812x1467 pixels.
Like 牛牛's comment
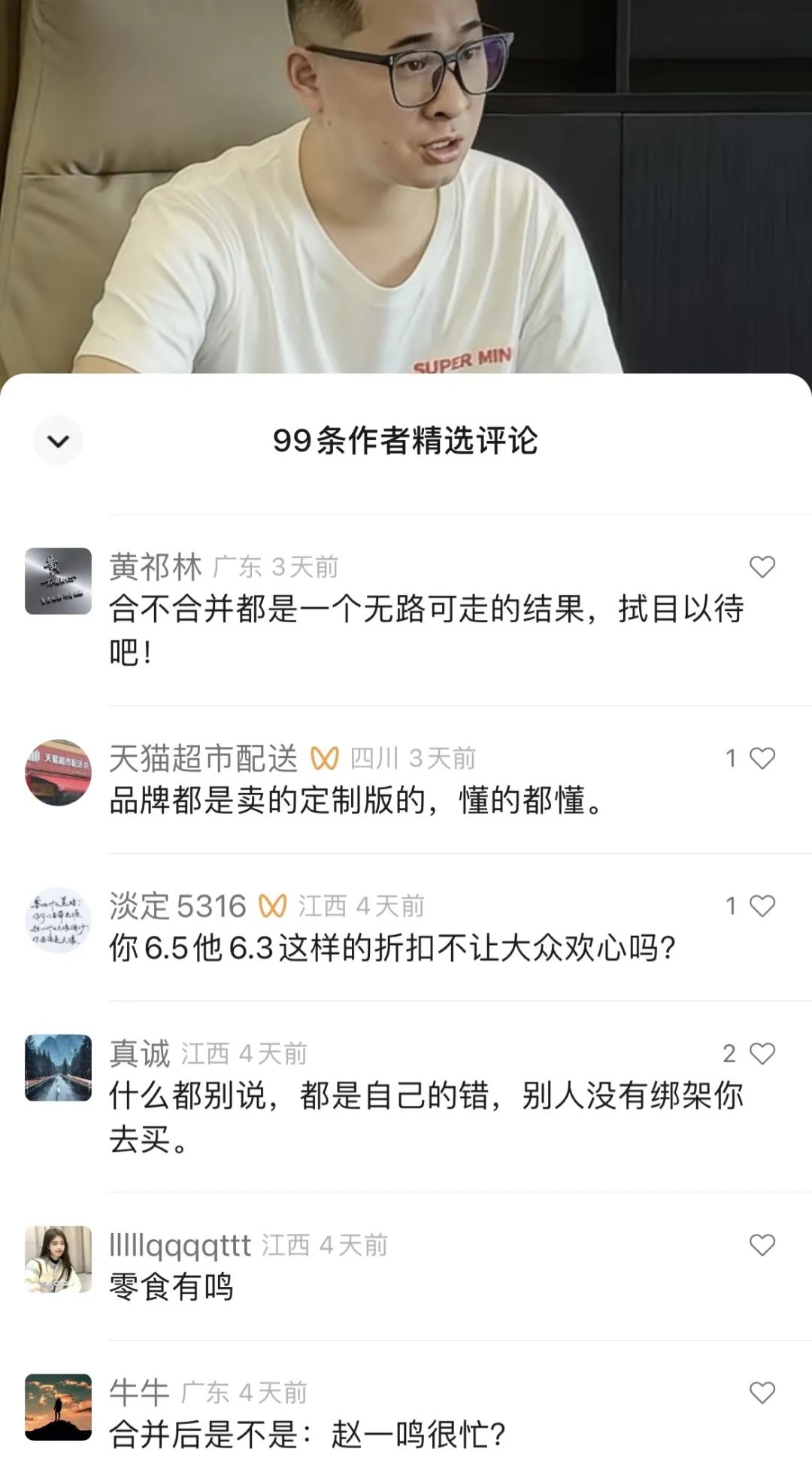pyautogui.click(x=762, y=1393)
